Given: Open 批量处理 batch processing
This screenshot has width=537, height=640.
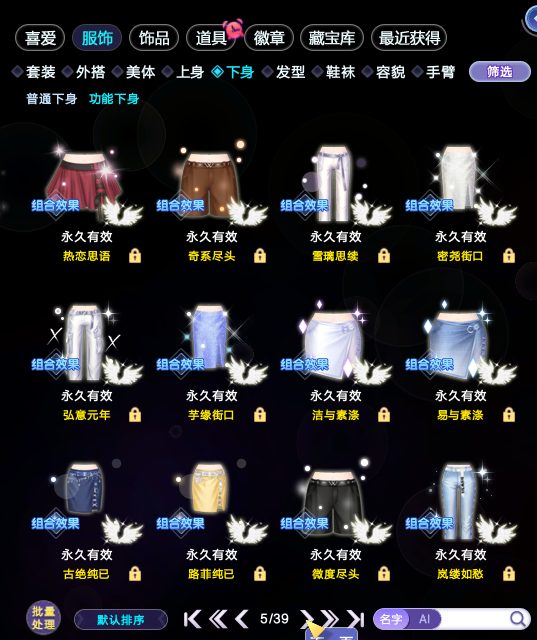Looking at the screenshot, I should (43, 618).
